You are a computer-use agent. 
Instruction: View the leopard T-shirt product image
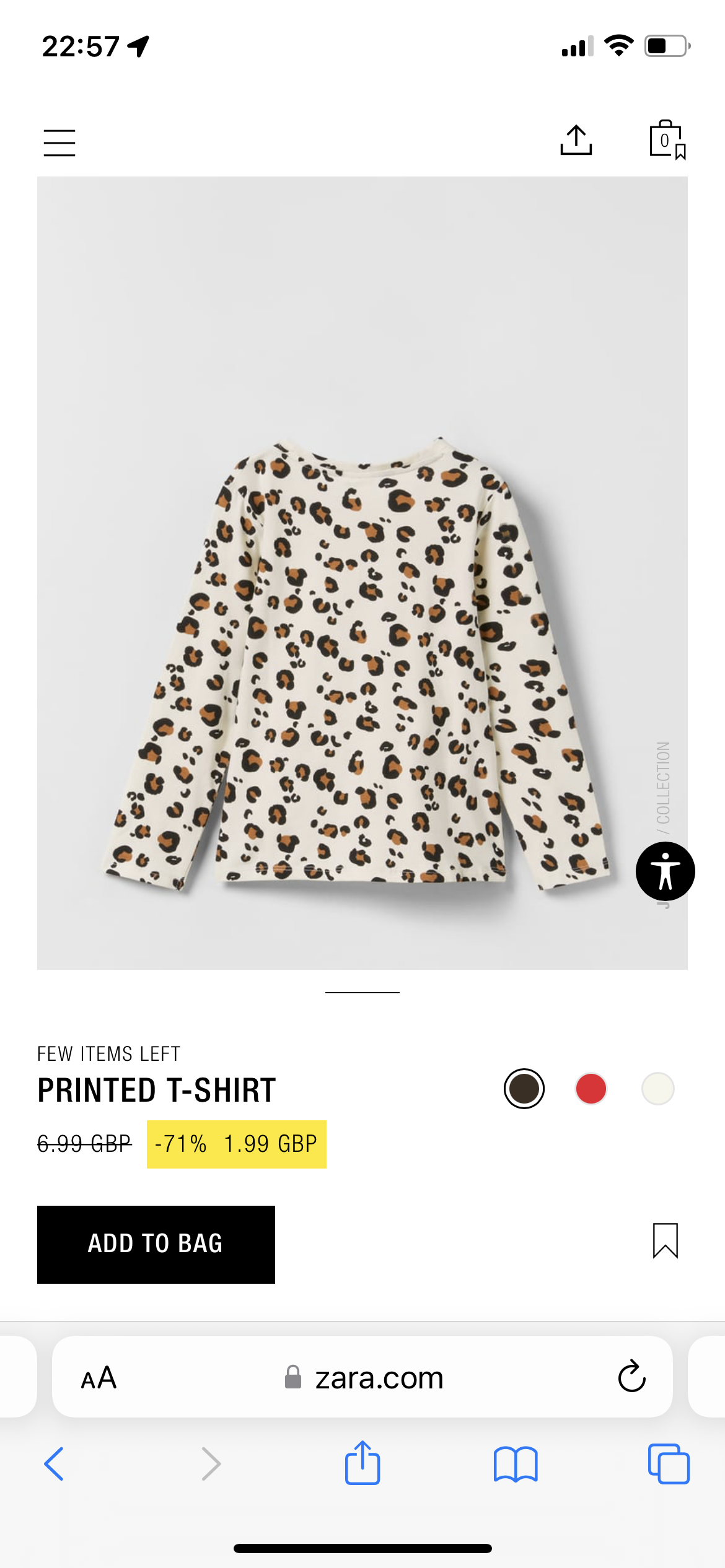(362, 573)
